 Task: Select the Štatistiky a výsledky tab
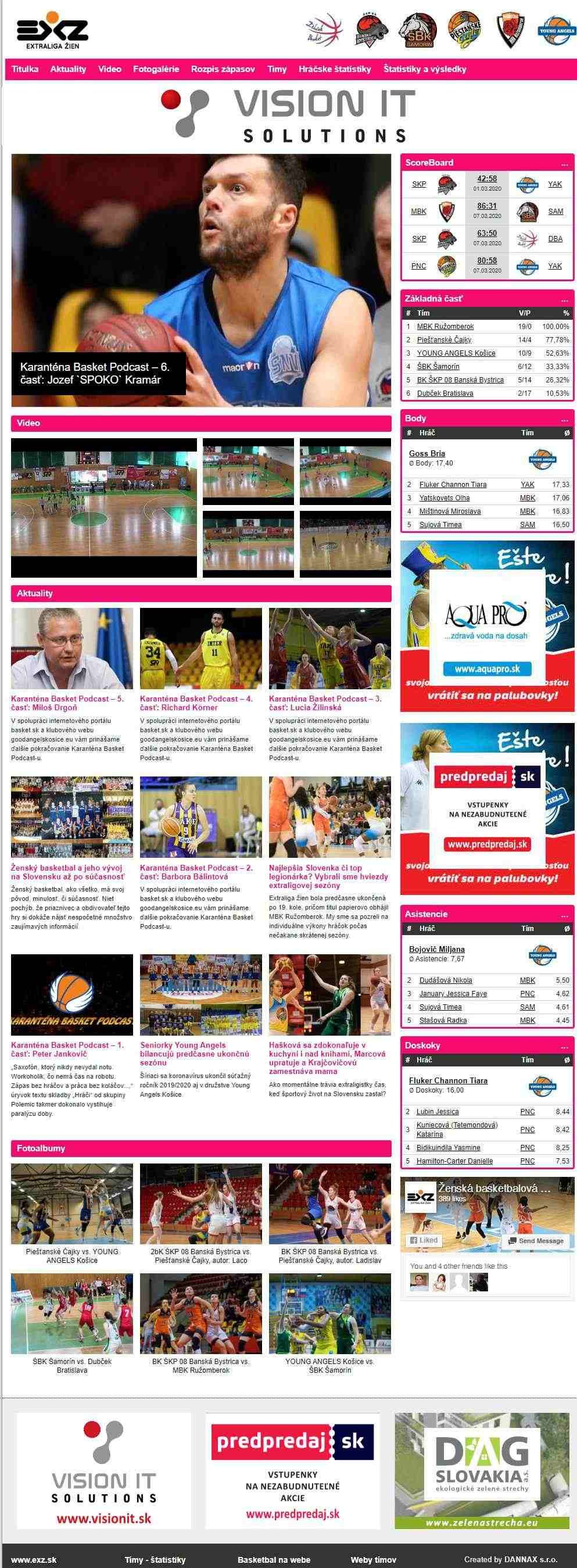[424, 69]
